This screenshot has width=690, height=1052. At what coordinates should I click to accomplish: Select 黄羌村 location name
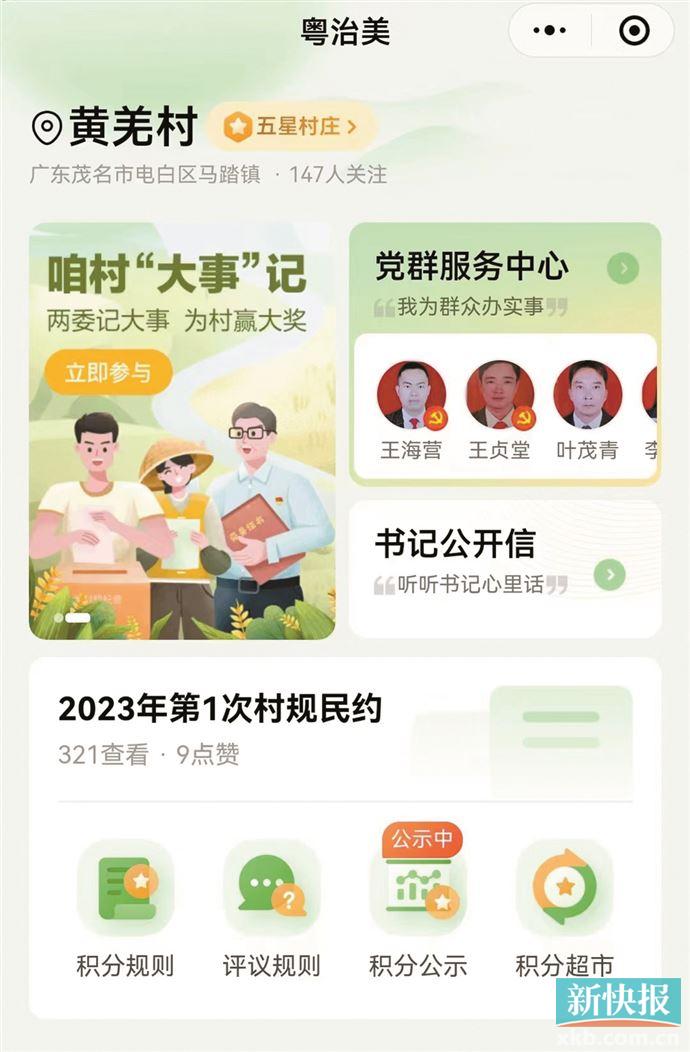click(x=132, y=127)
